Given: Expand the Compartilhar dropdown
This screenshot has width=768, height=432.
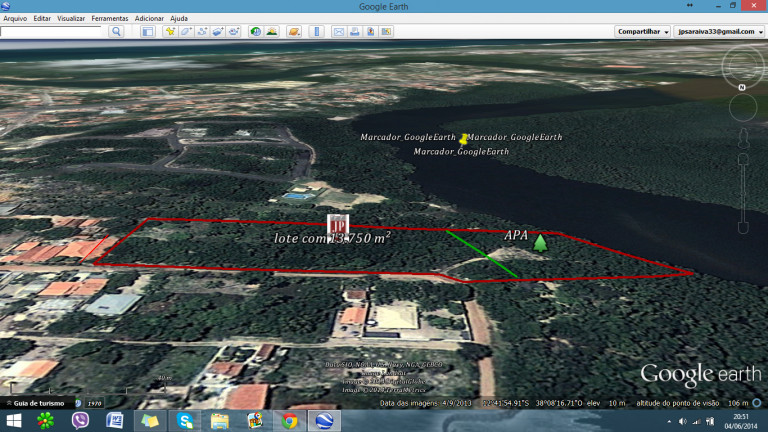Looking at the screenshot, I should click(x=642, y=32).
